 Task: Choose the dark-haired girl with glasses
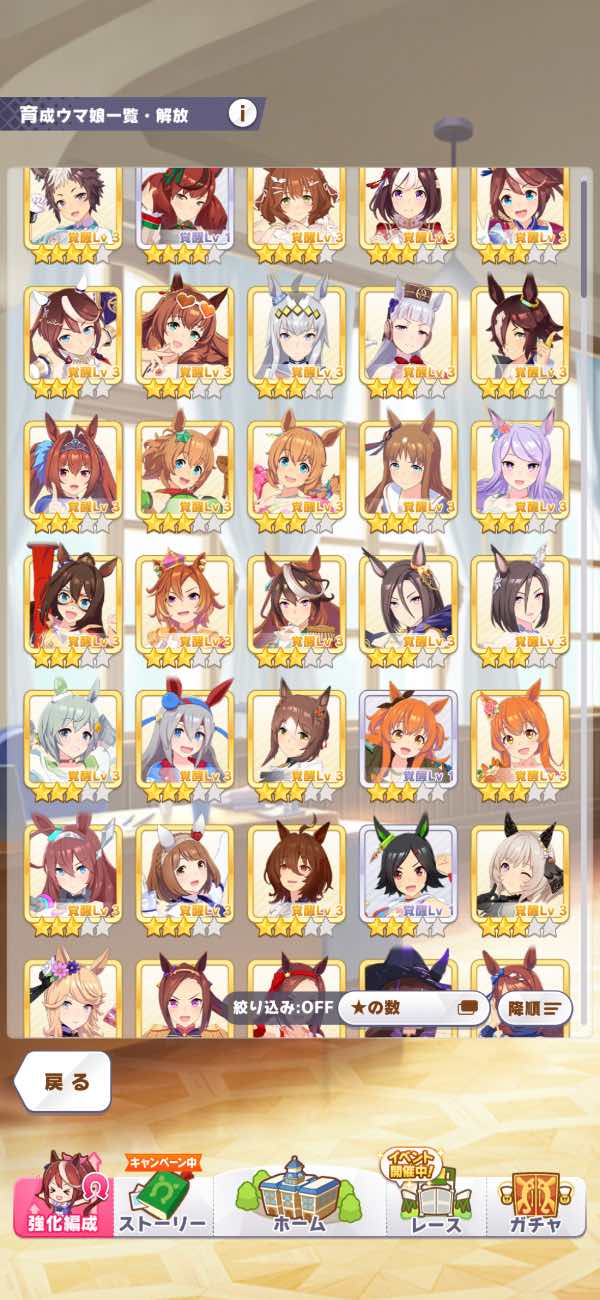(72, 606)
